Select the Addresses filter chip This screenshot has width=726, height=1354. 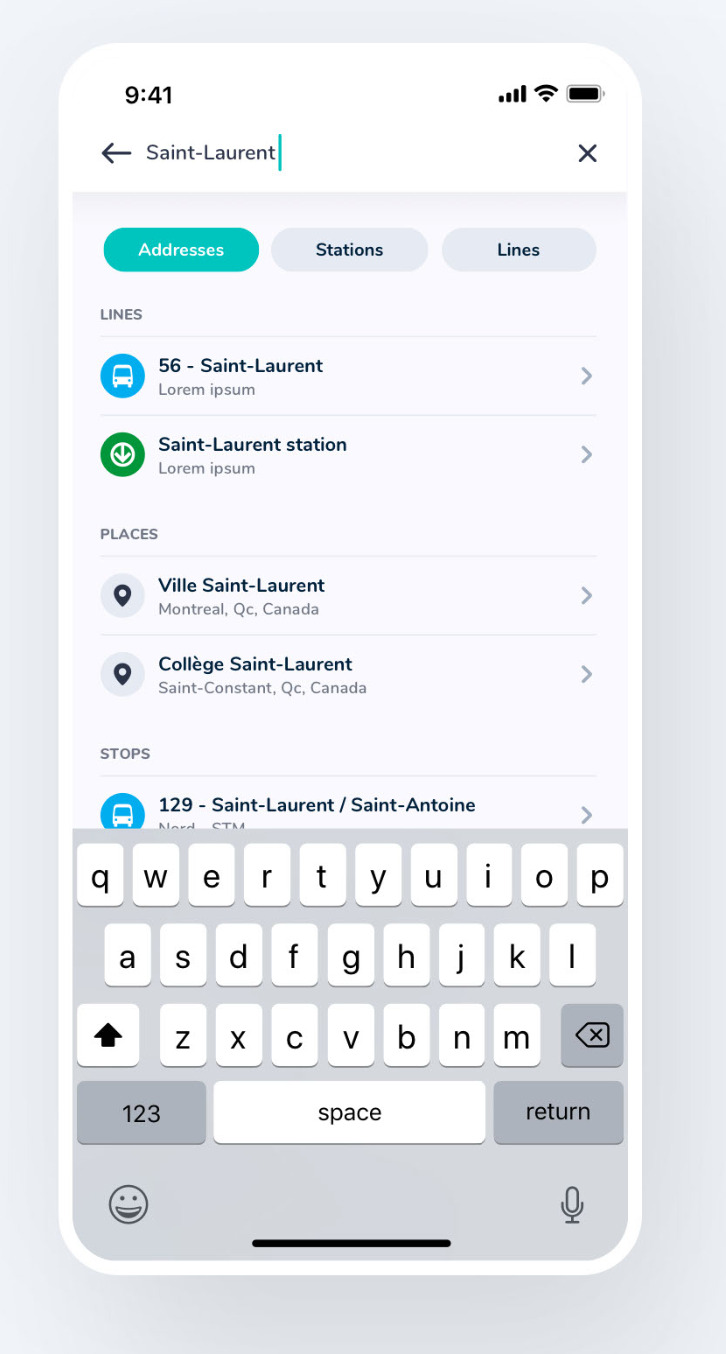coord(181,250)
